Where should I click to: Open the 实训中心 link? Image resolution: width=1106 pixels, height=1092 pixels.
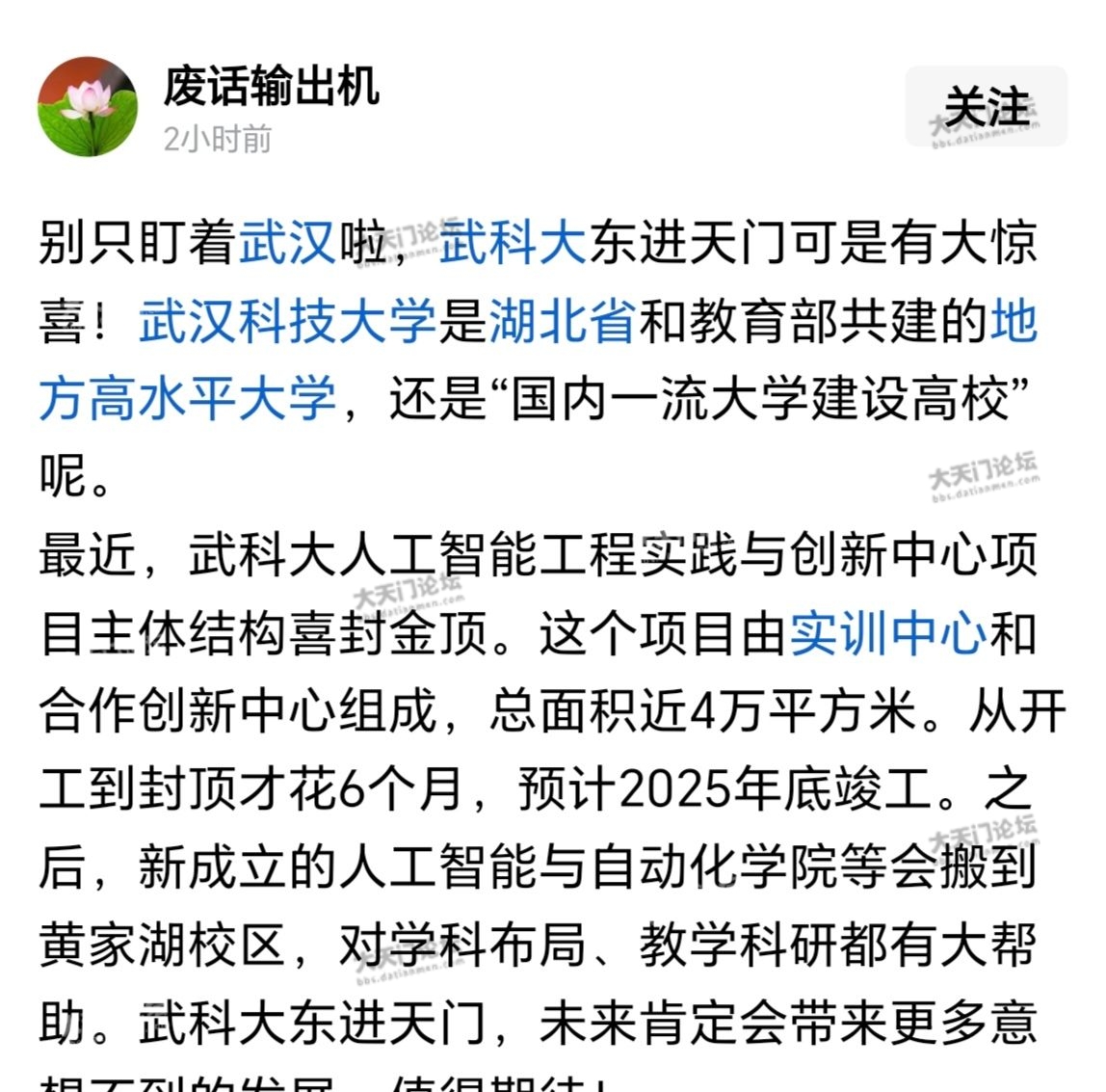click(887, 633)
